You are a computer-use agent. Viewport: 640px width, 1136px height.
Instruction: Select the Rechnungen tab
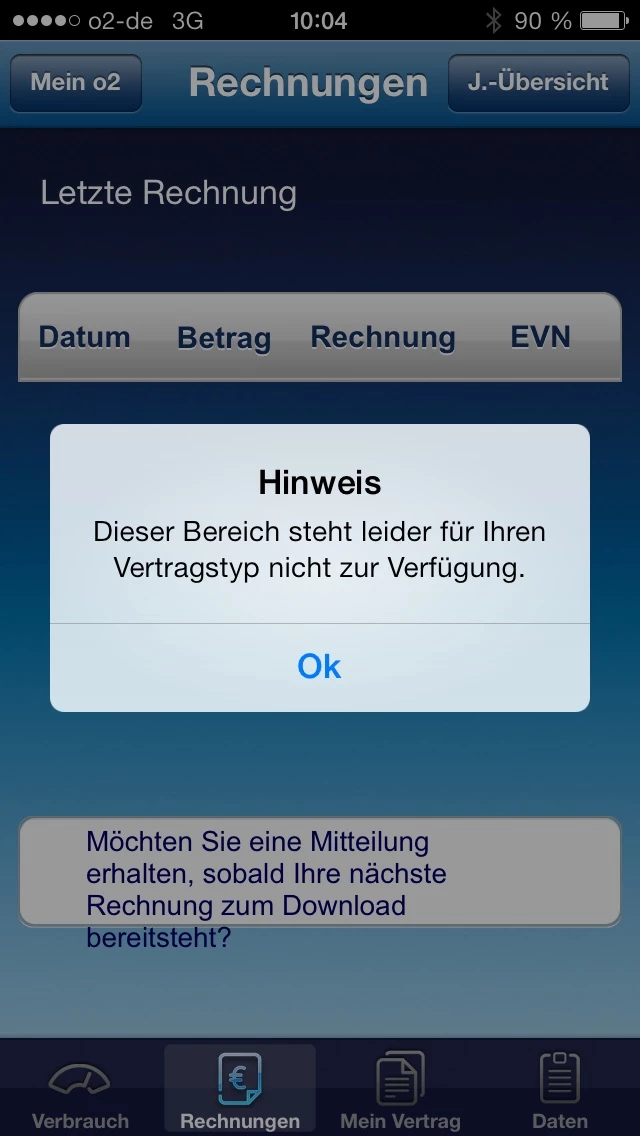[240, 1091]
